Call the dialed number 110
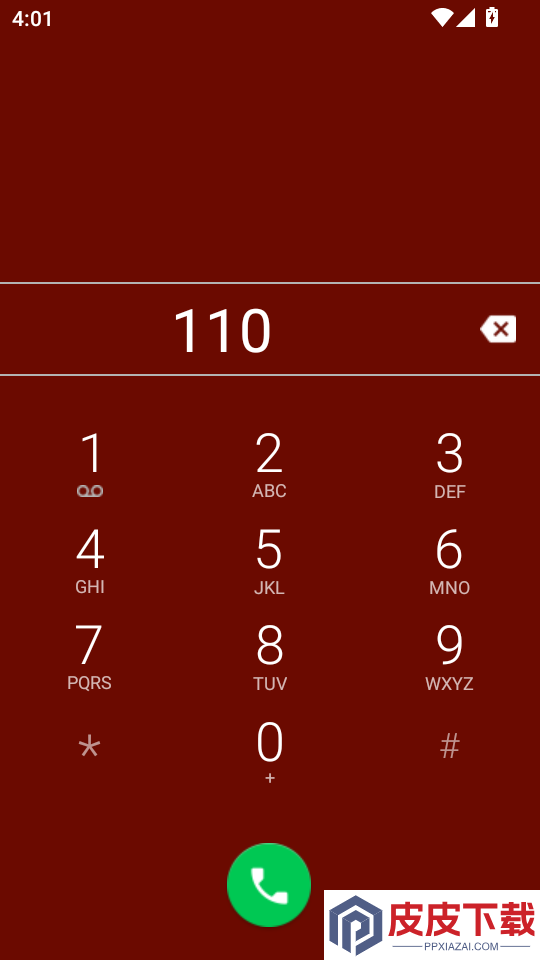The width and height of the screenshot is (540, 960). click(269, 885)
